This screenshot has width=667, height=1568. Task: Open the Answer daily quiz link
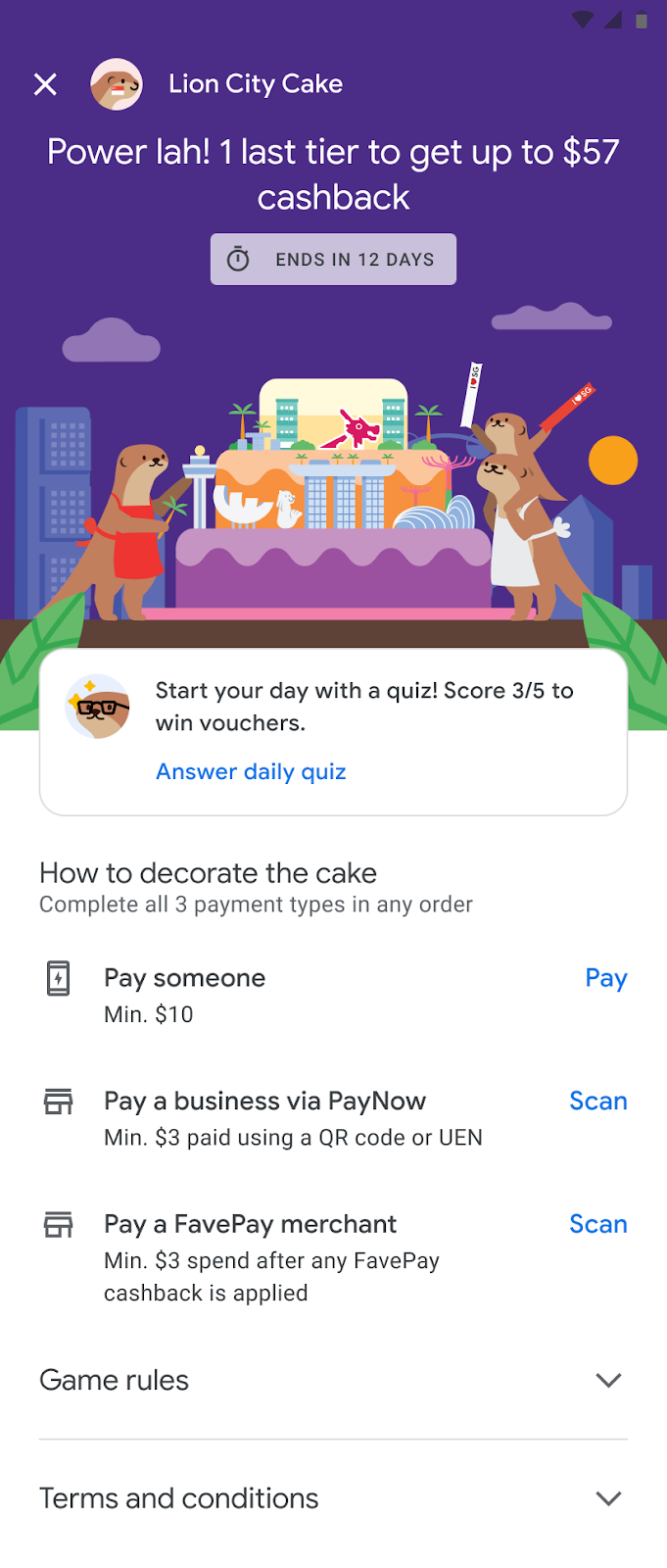251,772
